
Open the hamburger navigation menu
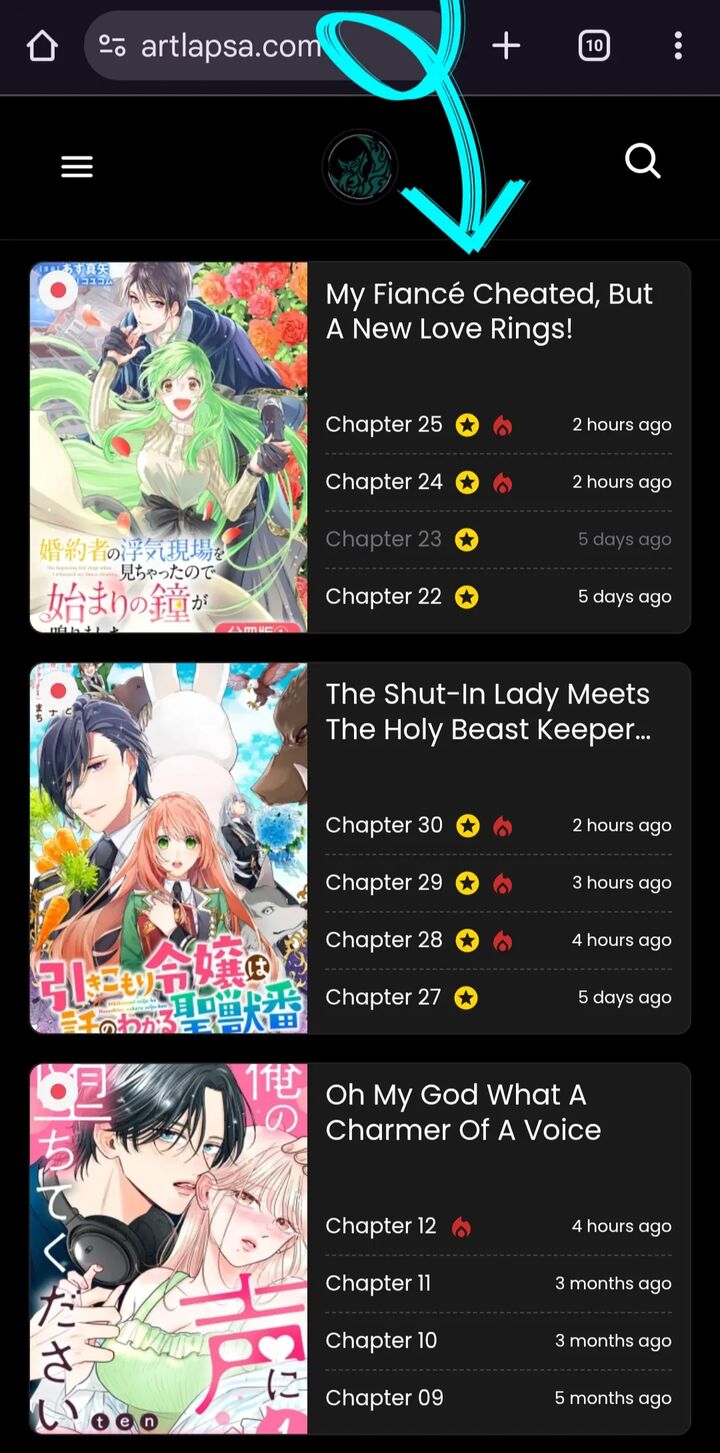(77, 166)
